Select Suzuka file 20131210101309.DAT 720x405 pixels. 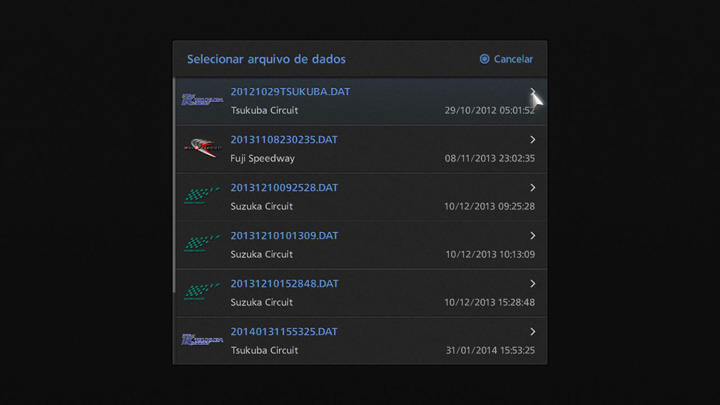[x=360, y=245]
